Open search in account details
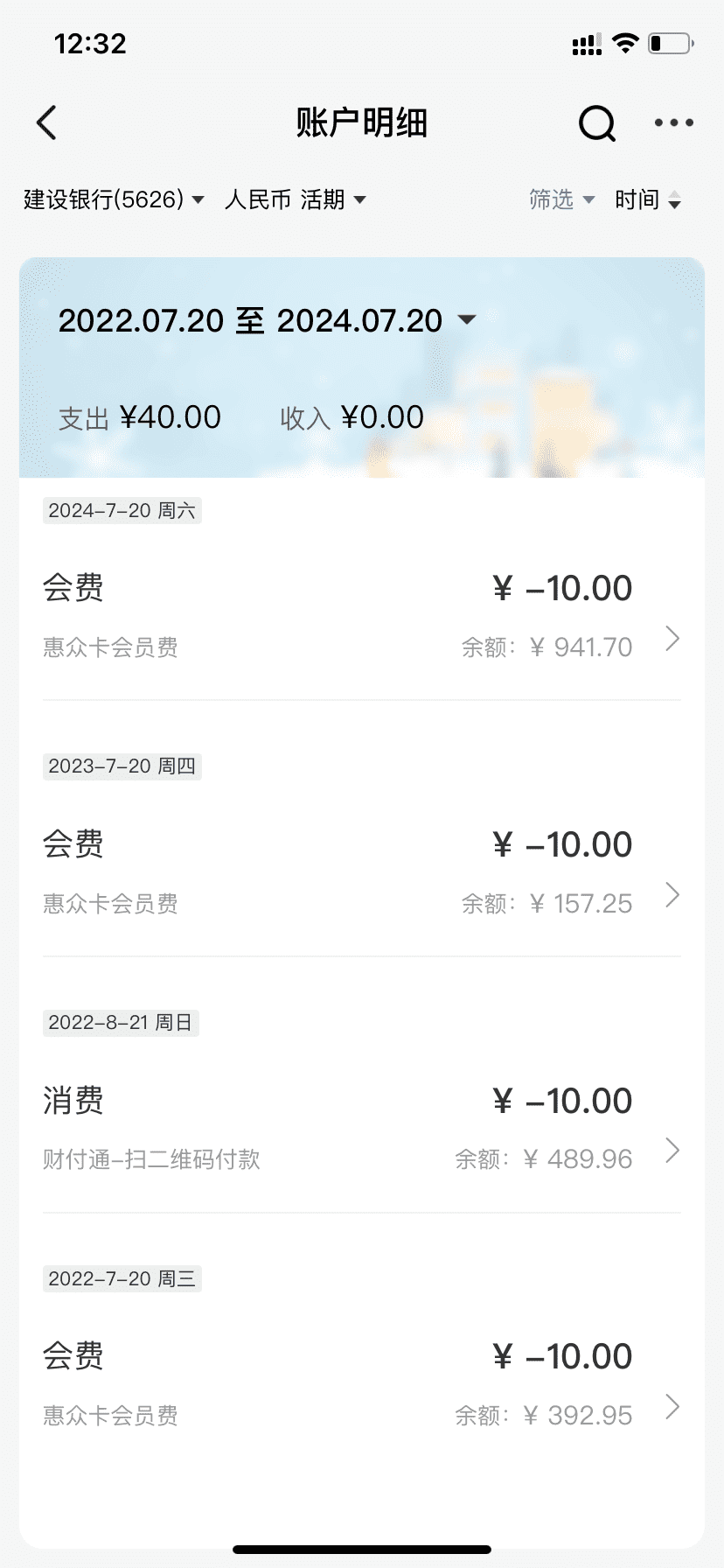This screenshot has width=724, height=1568. pos(597,122)
